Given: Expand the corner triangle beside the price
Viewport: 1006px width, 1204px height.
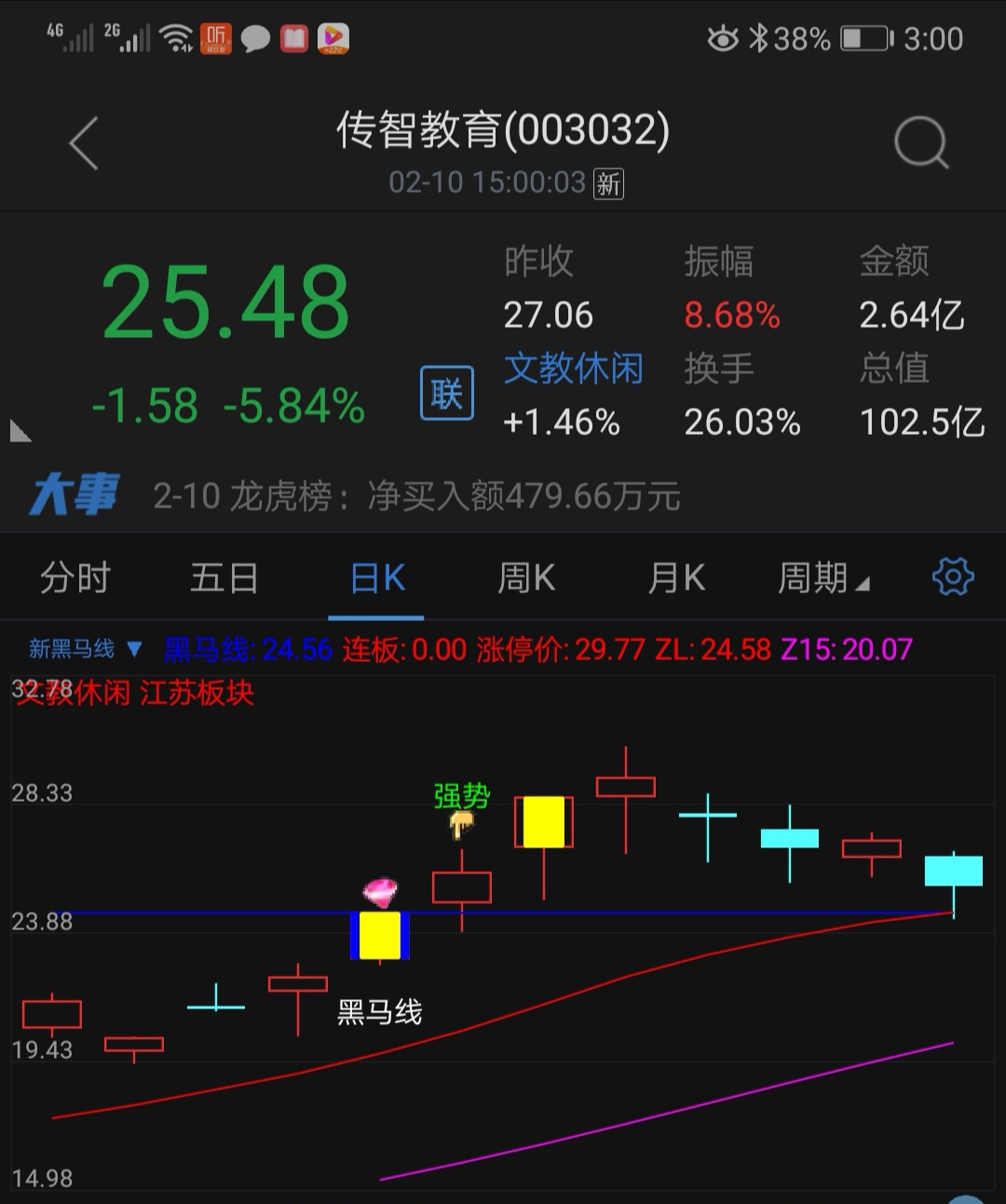Looking at the screenshot, I should coord(20,431).
